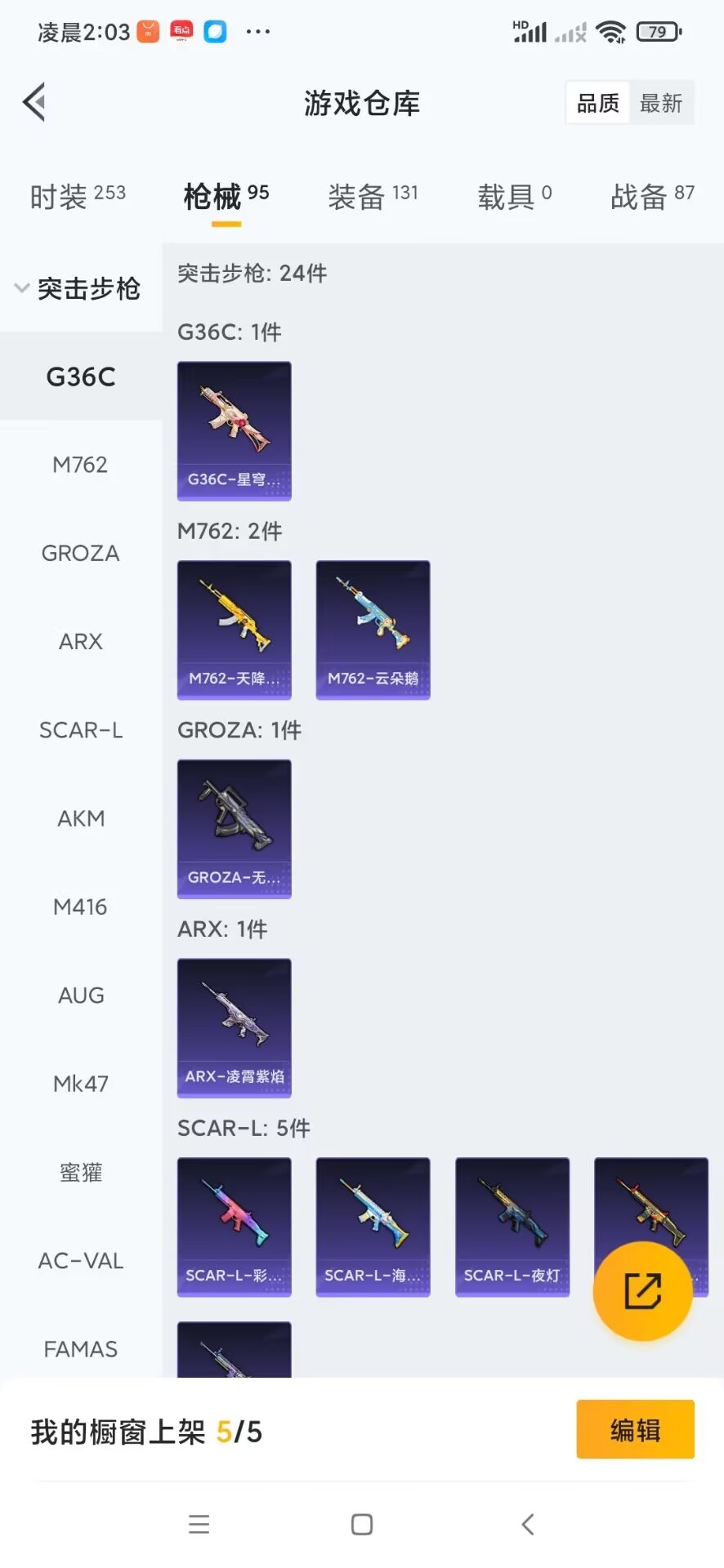Open recent apps from the navigation bar
Viewport: 724px width, 1568px height.
pos(199,1524)
